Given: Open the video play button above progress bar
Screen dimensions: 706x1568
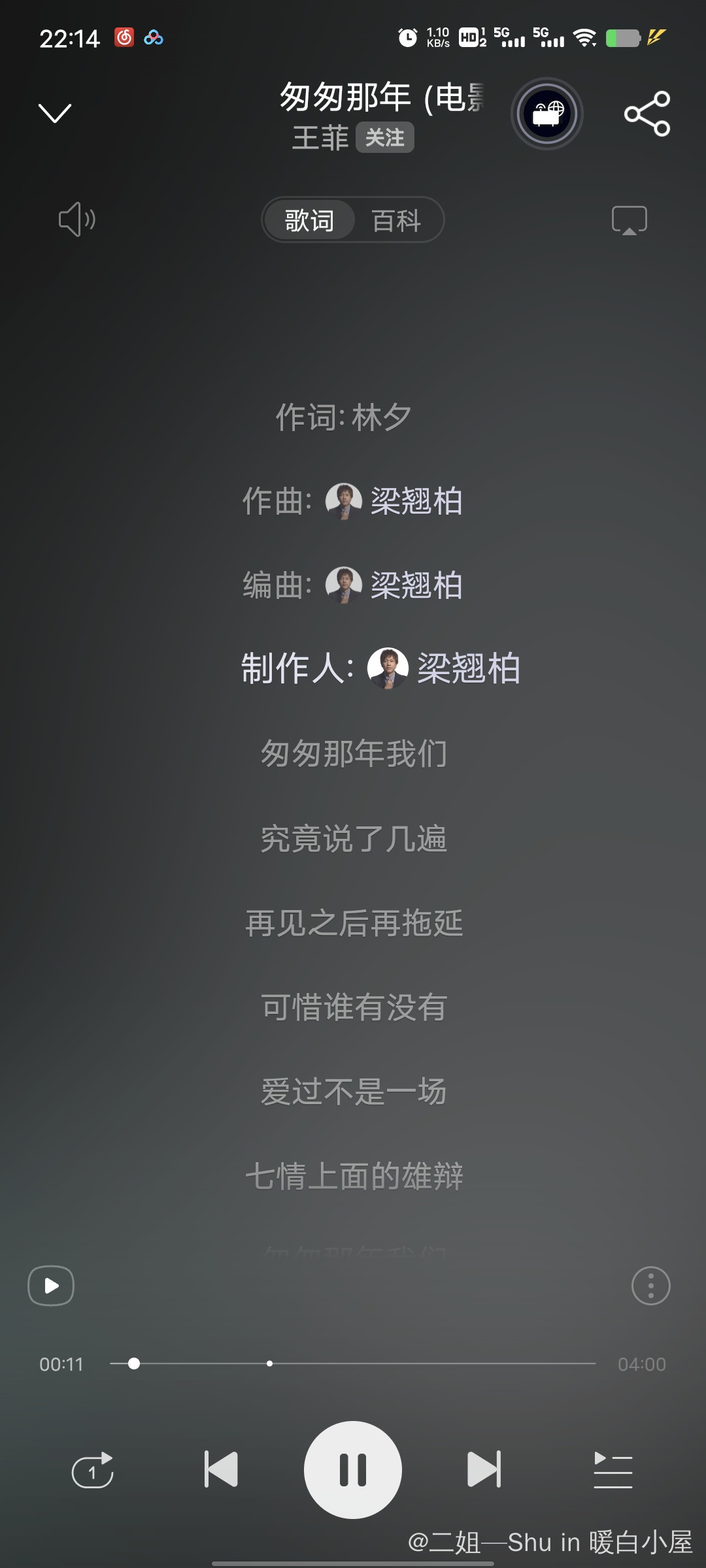Looking at the screenshot, I should point(51,1286).
